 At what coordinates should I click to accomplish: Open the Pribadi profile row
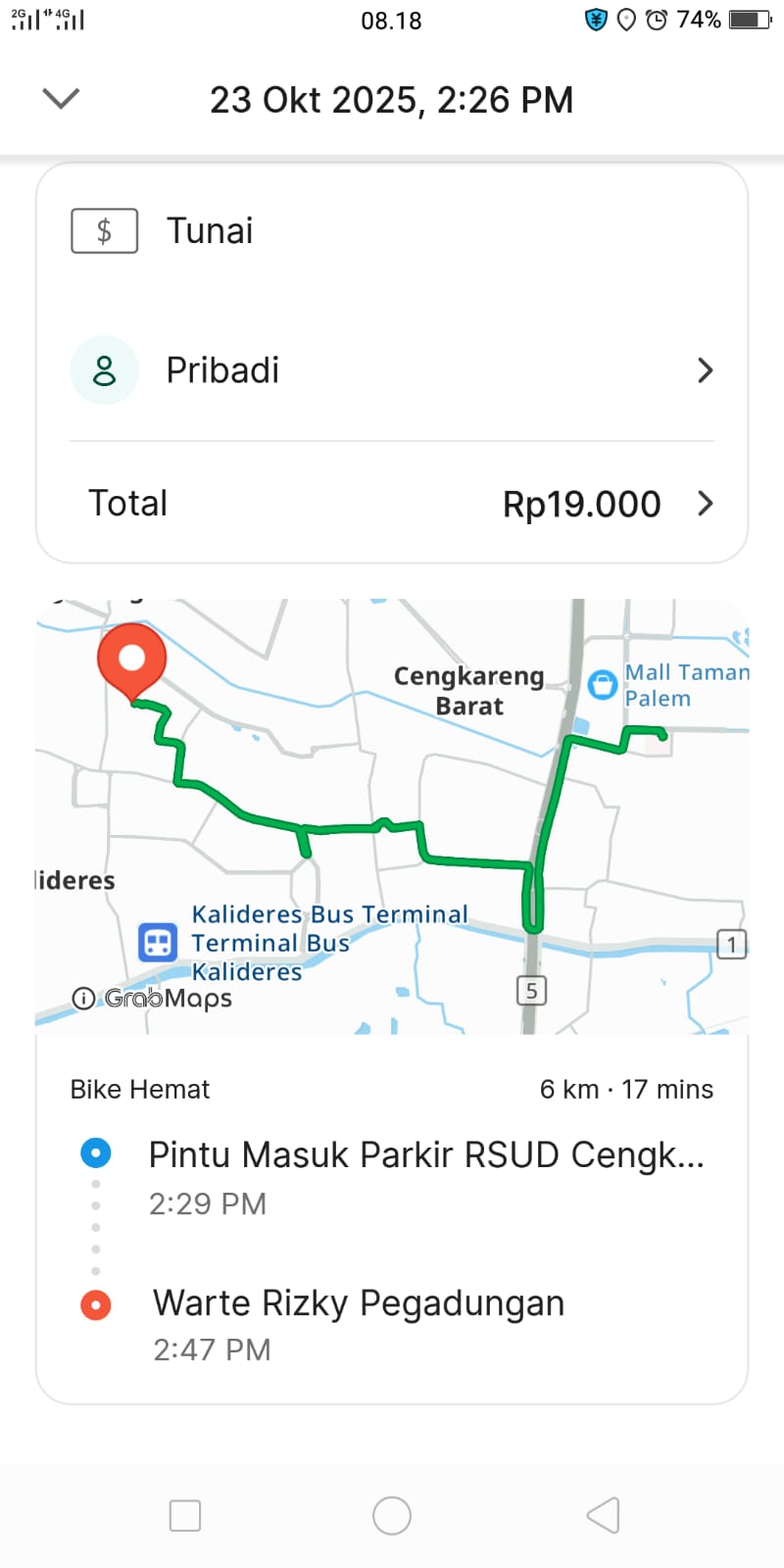tap(392, 370)
